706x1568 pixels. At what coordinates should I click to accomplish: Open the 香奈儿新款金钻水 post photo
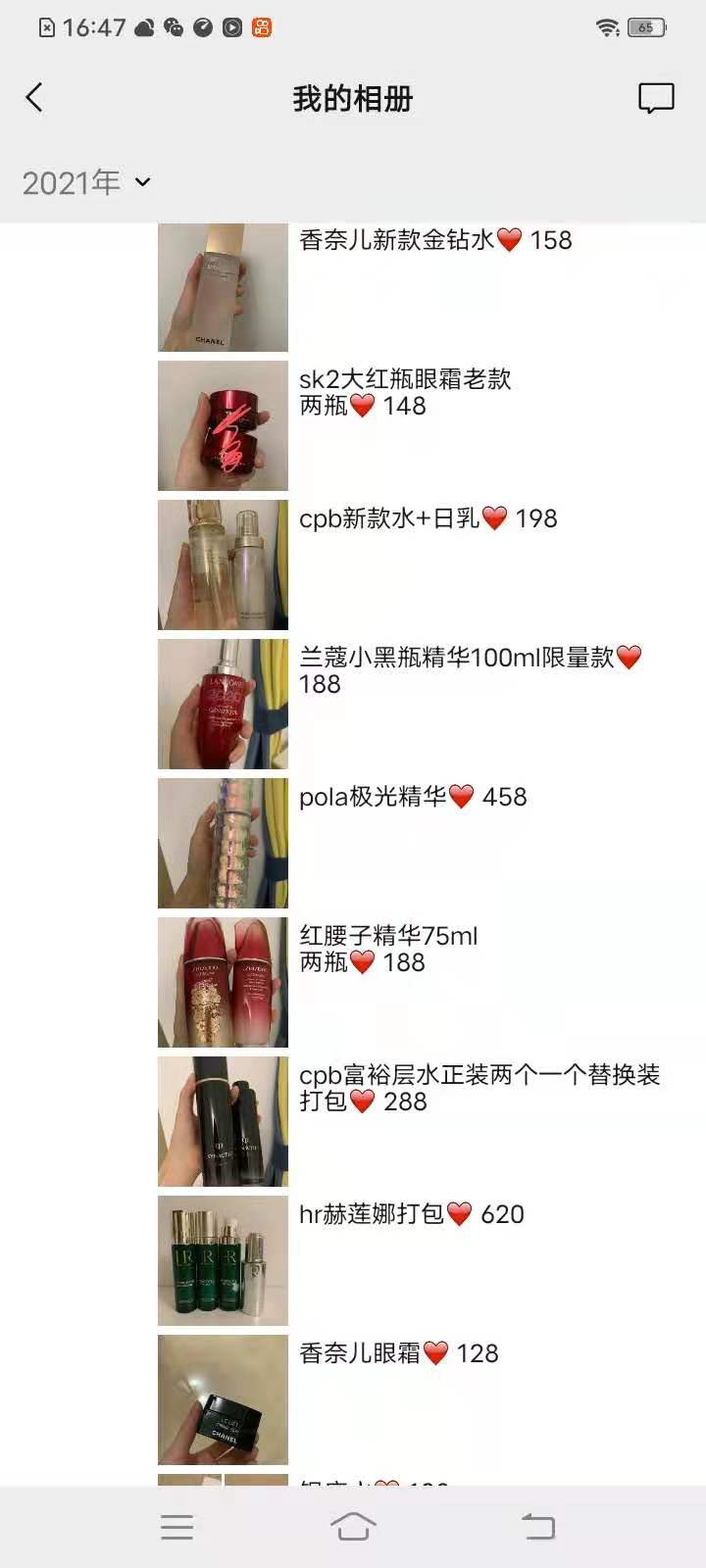pyautogui.click(x=223, y=287)
